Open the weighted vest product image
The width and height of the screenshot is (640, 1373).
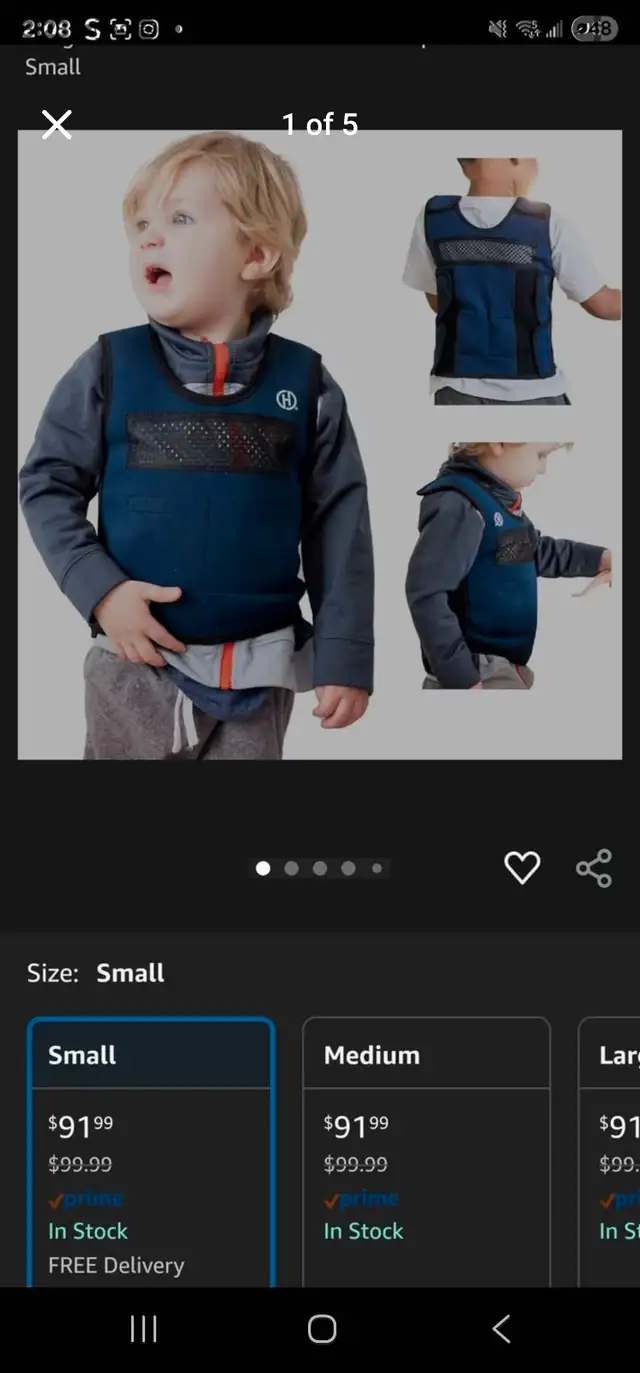320,445
